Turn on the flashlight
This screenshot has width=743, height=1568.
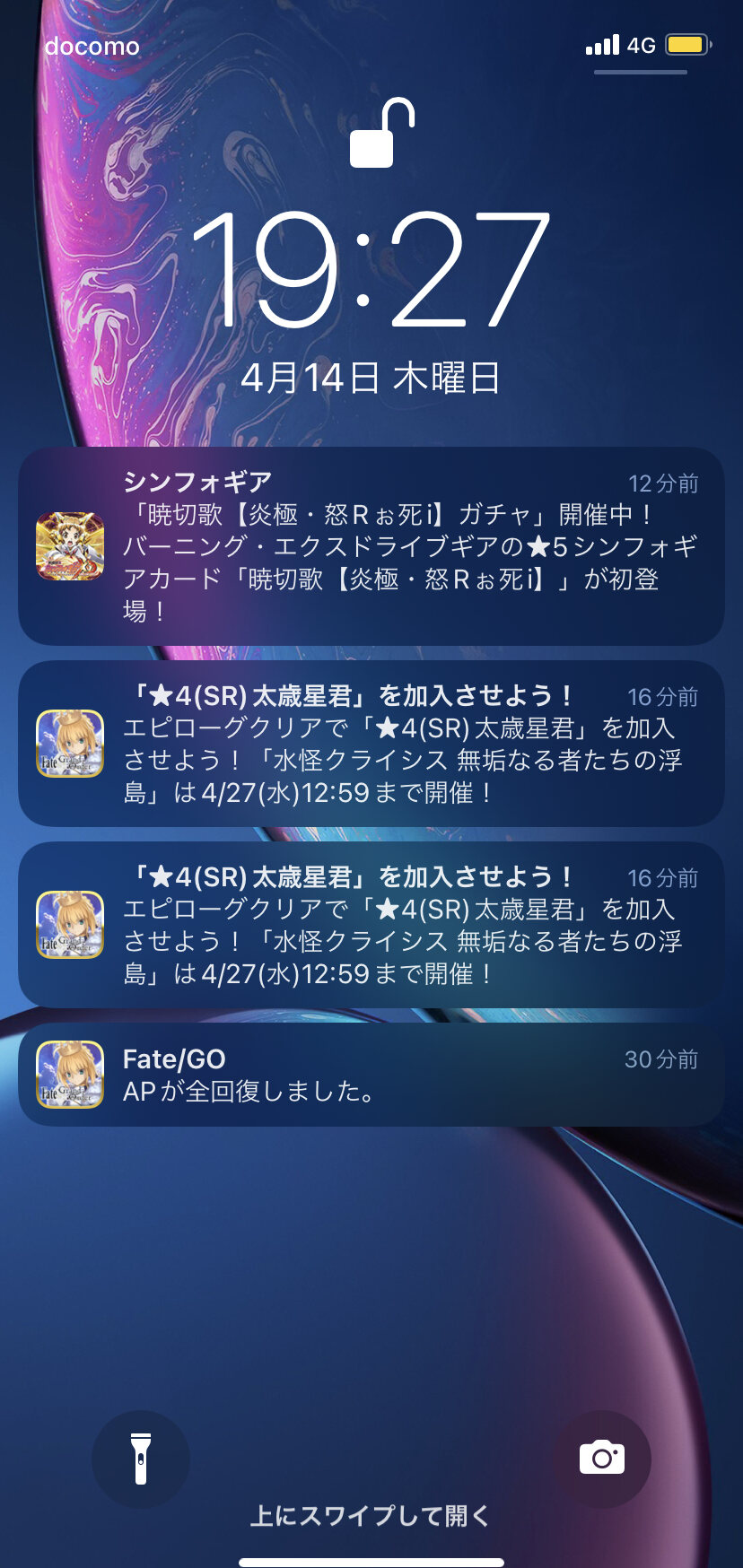141,1459
